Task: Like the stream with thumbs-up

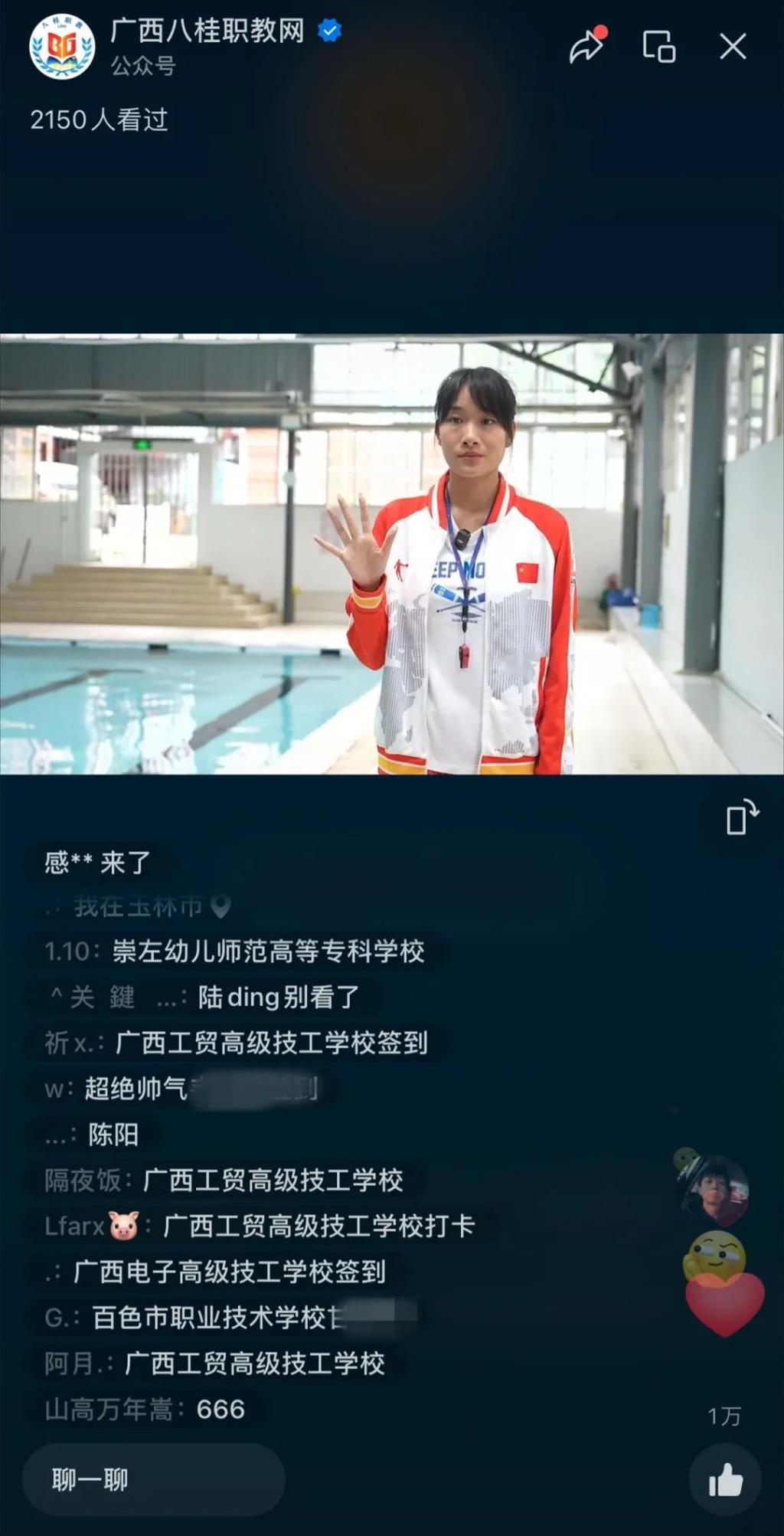Action: point(725,1479)
